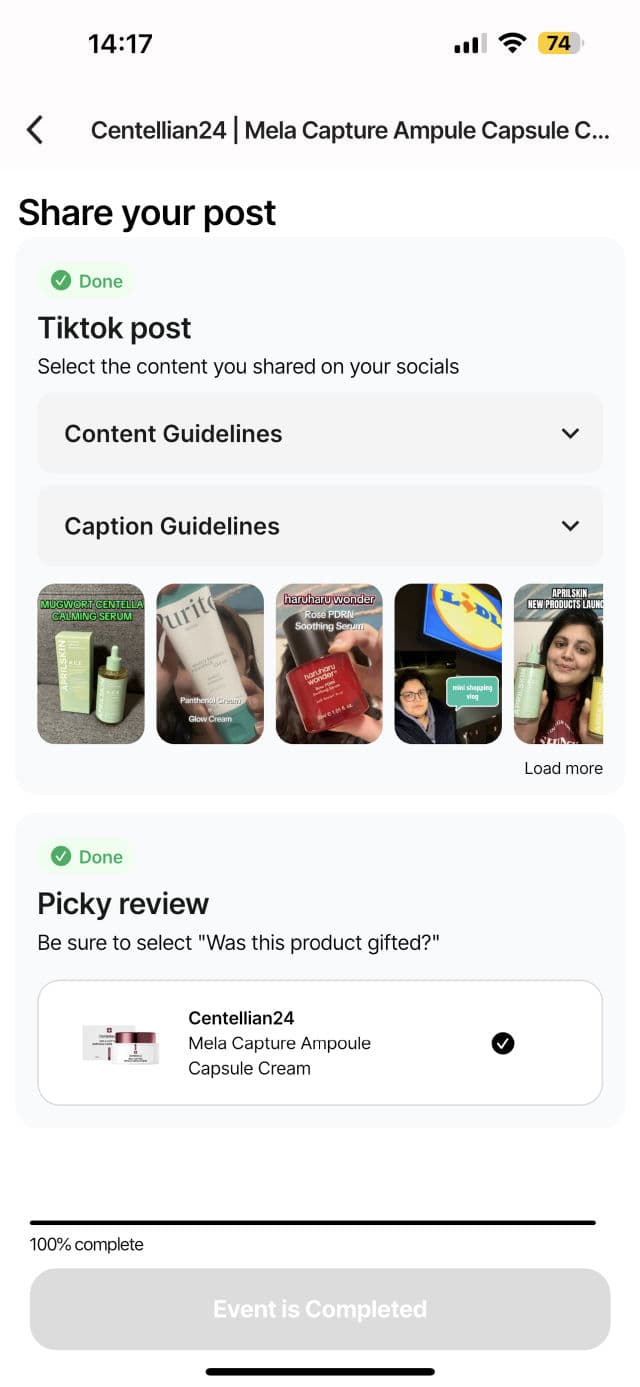Screen dimensions: 640x1387
Task: Expand the Caption Guidelines section
Action: point(320,526)
